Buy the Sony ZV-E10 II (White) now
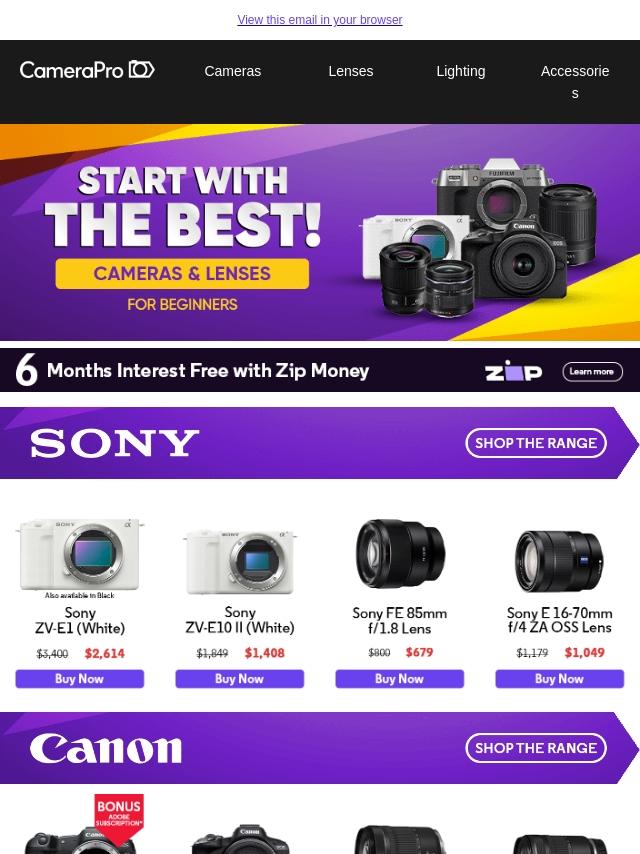 point(240,679)
